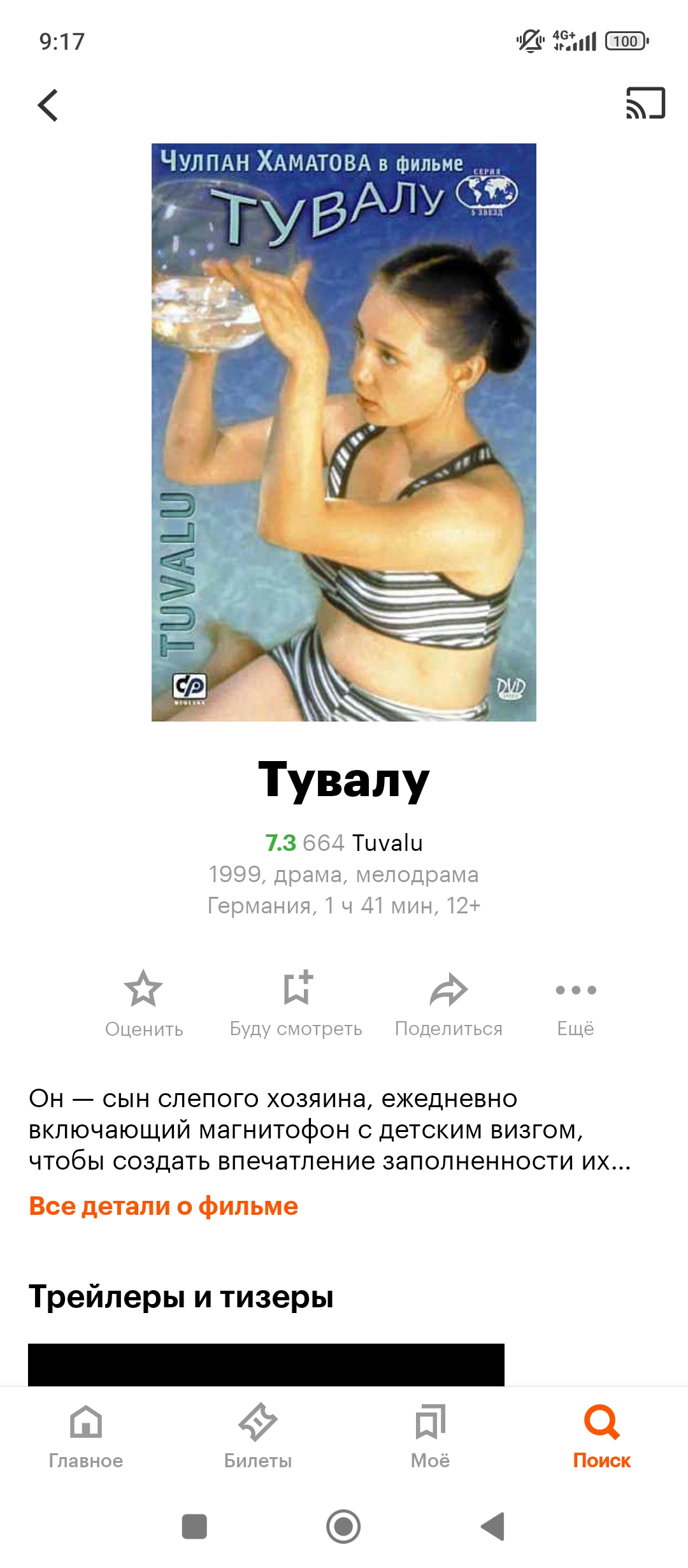Go back using the top-left arrow
688x1568 pixels.
(48, 105)
